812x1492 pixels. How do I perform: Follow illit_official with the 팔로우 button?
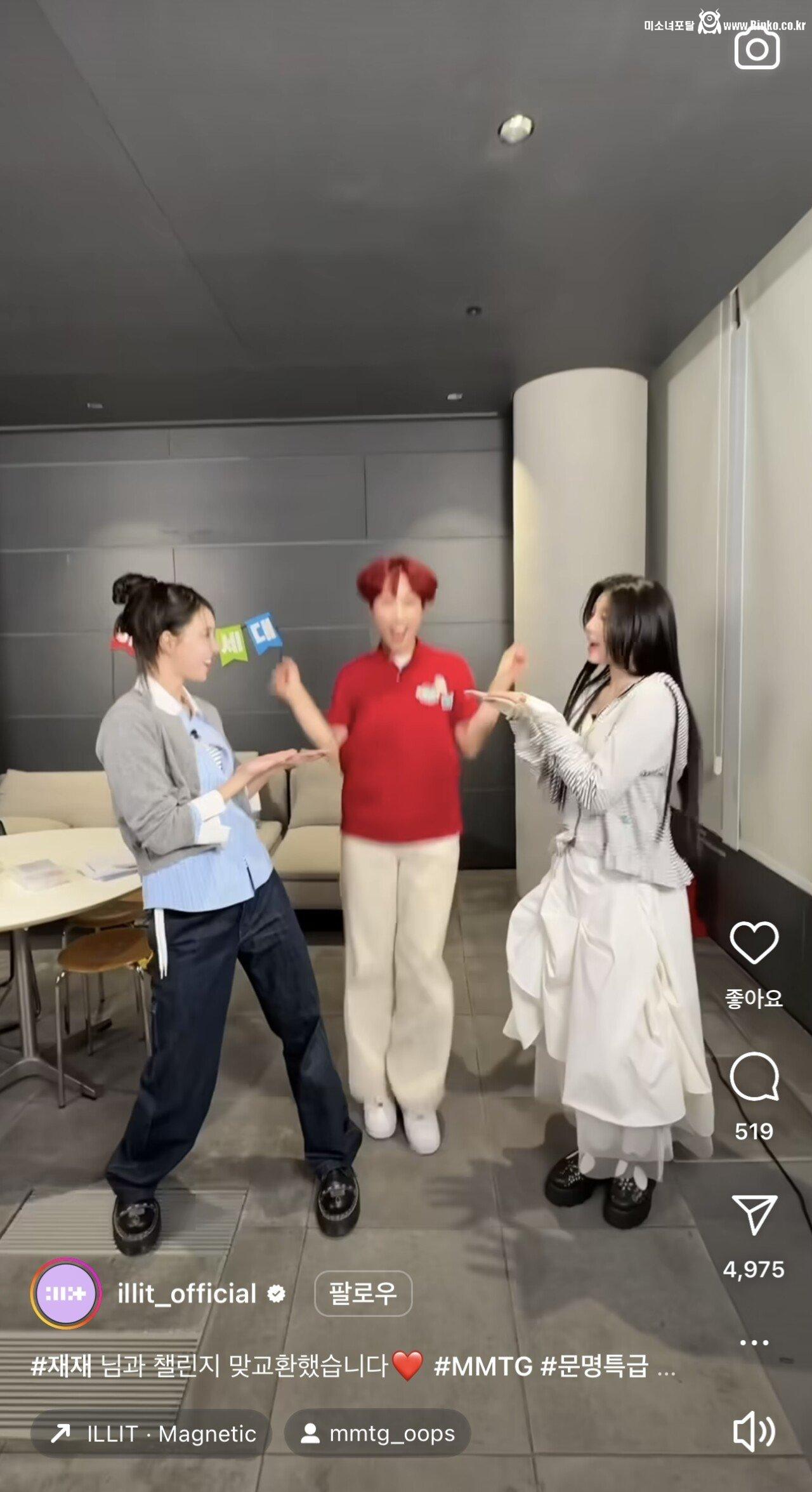pos(363,1293)
